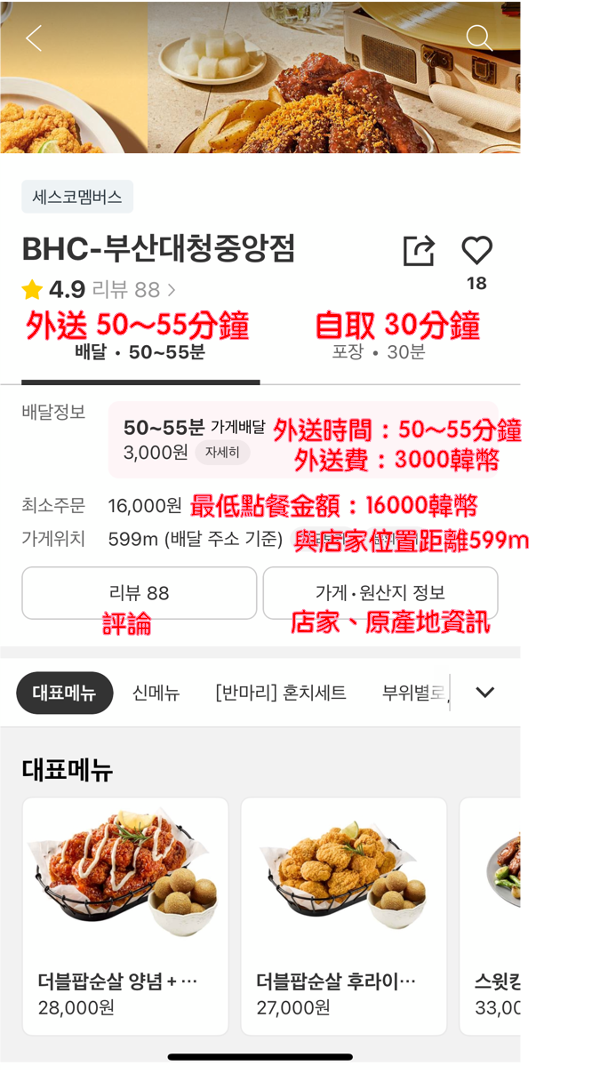This screenshot has width=606, height=1070.
Task: Select the [반마리] 혼치세트 category
Action: pos(281,692)
